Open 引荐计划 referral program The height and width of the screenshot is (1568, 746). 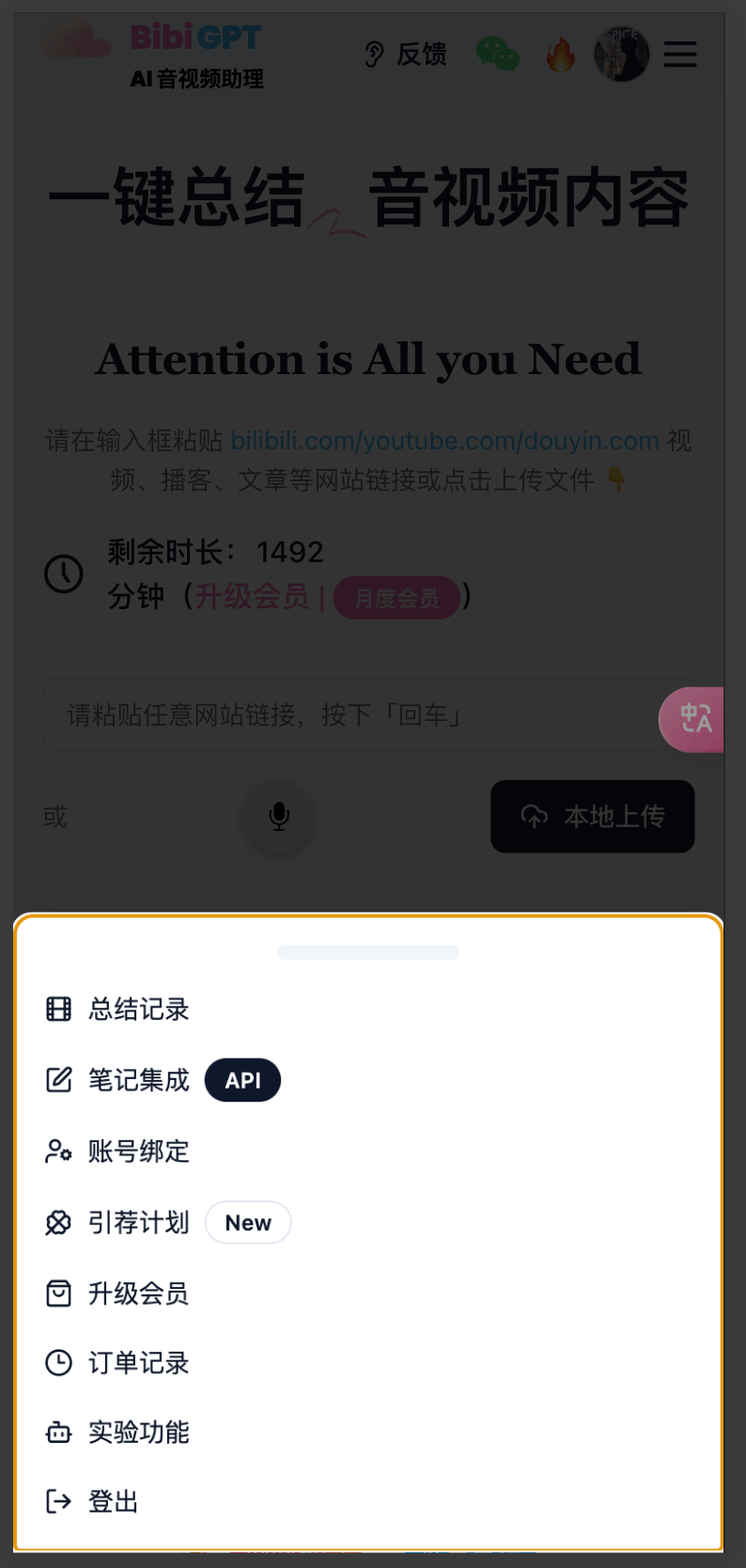(x=138, y=1222)
